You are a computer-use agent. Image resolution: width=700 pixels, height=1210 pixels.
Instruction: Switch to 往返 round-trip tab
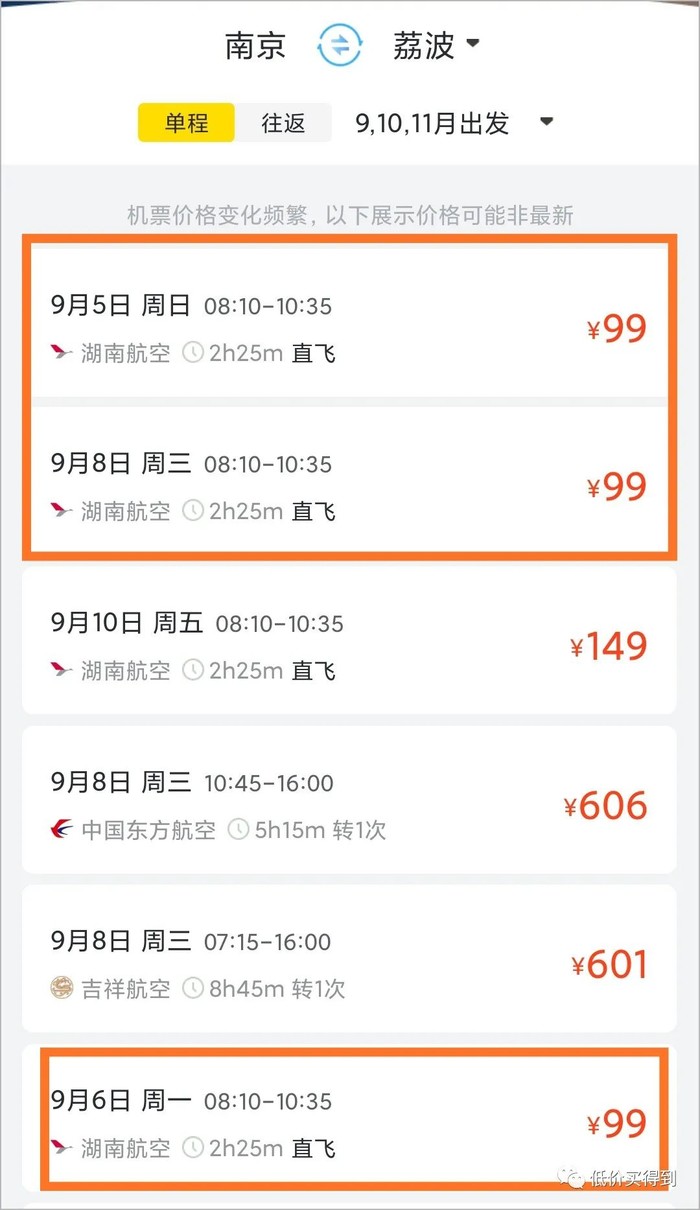(283, 123)
